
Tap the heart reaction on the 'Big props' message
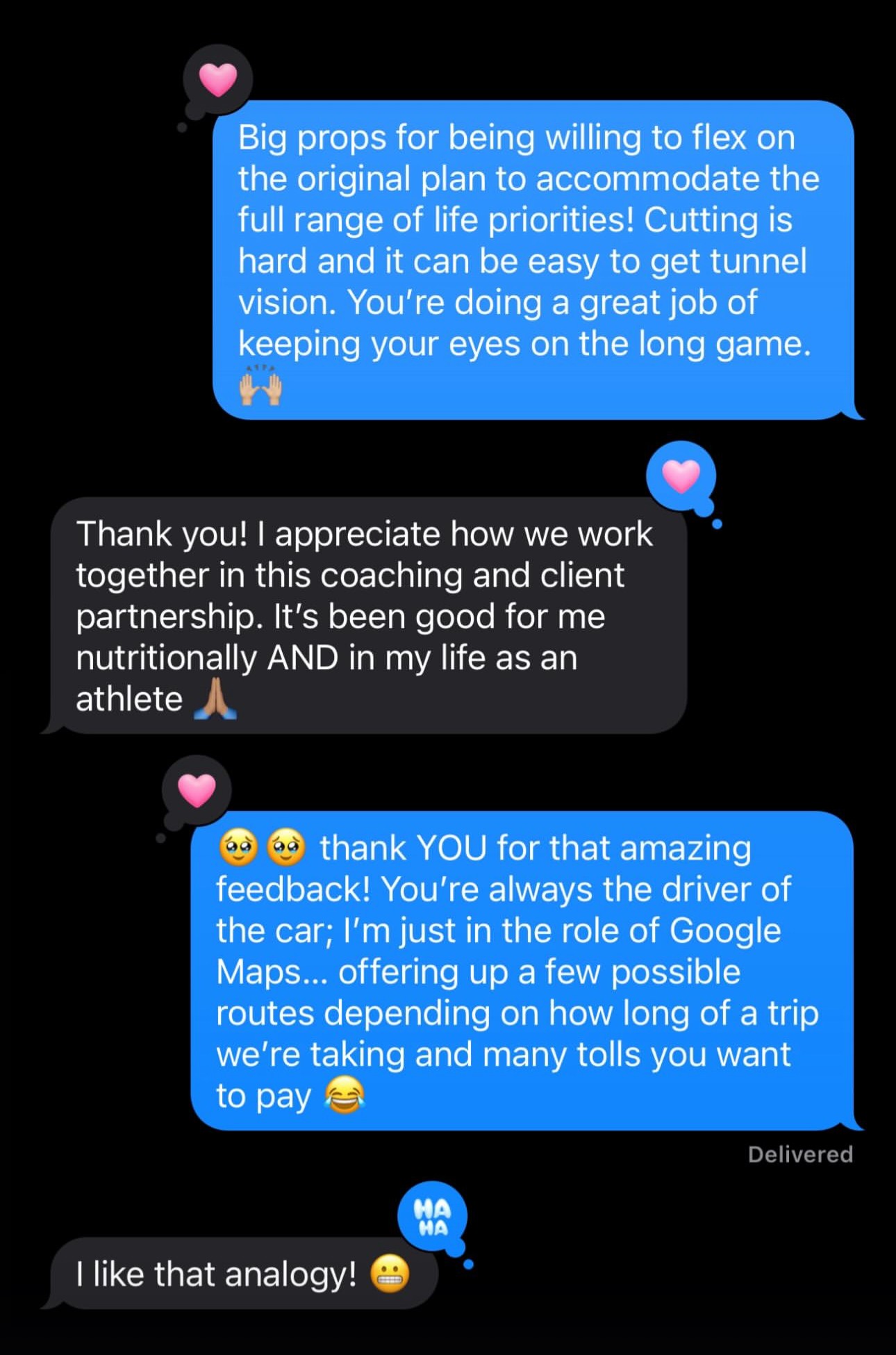tap(217, 80)
